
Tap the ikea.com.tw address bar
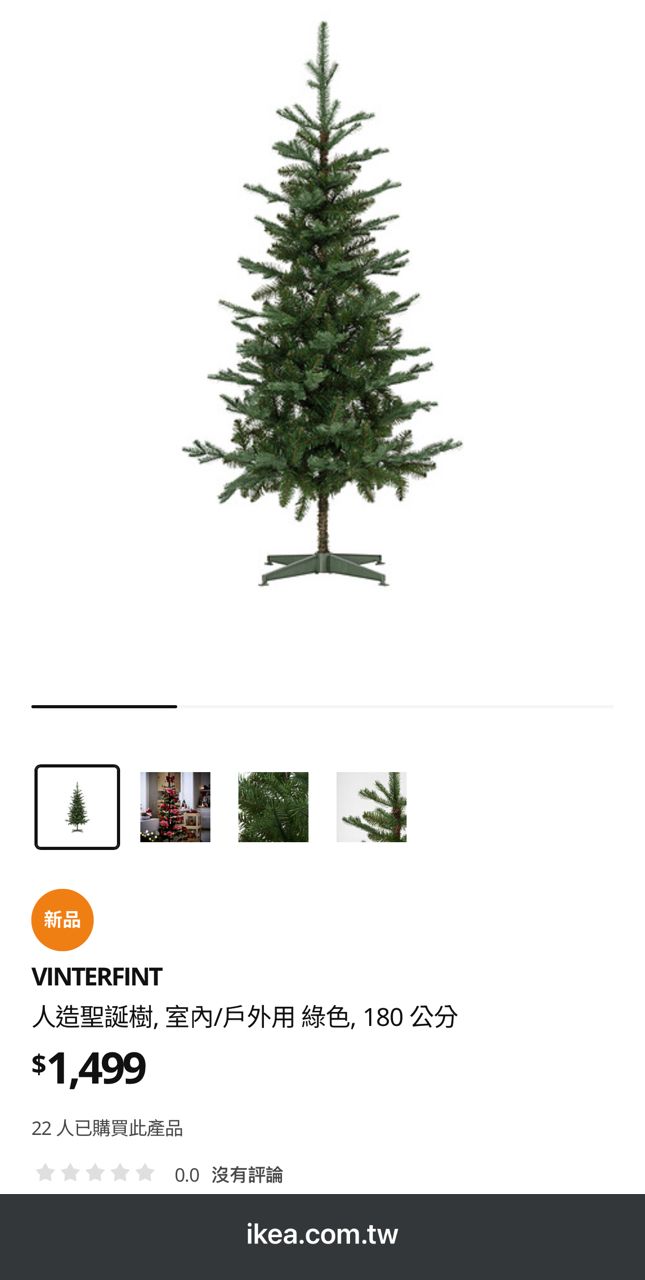pyautogui.click(x=322, y=1235)
